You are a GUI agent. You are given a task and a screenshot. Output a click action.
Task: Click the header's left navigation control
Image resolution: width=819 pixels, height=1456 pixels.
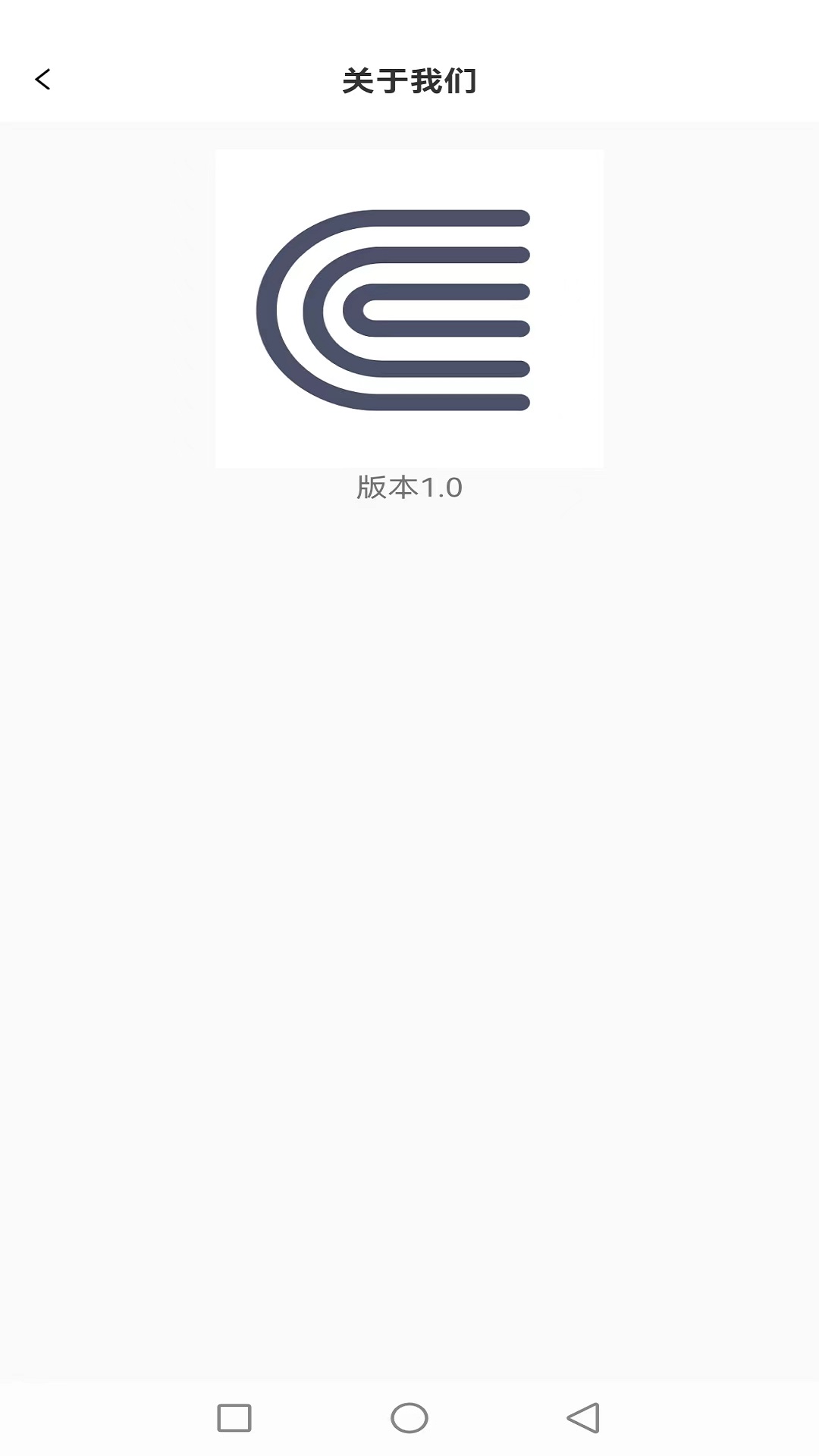pyautogui.click(x=43, y=79)
